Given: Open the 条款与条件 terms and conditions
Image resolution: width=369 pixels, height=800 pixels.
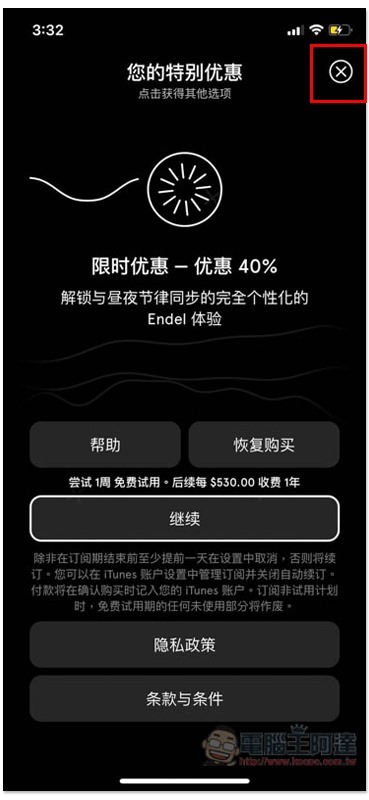Looking at the screenshot, I should tap(184, 698).
